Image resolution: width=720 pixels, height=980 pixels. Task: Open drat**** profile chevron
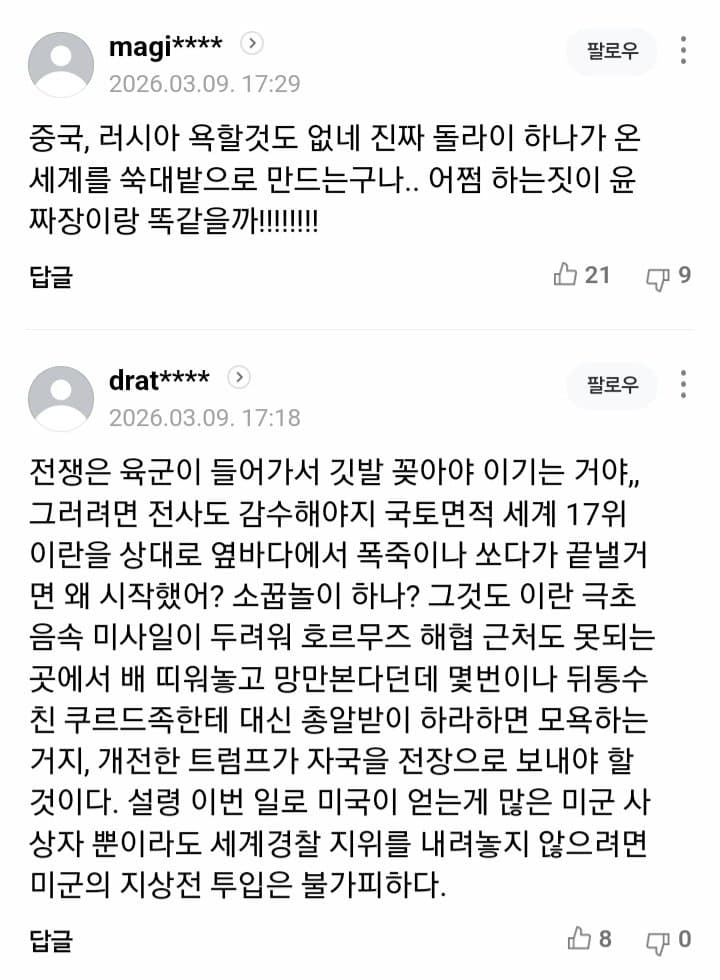coord(239,377)
